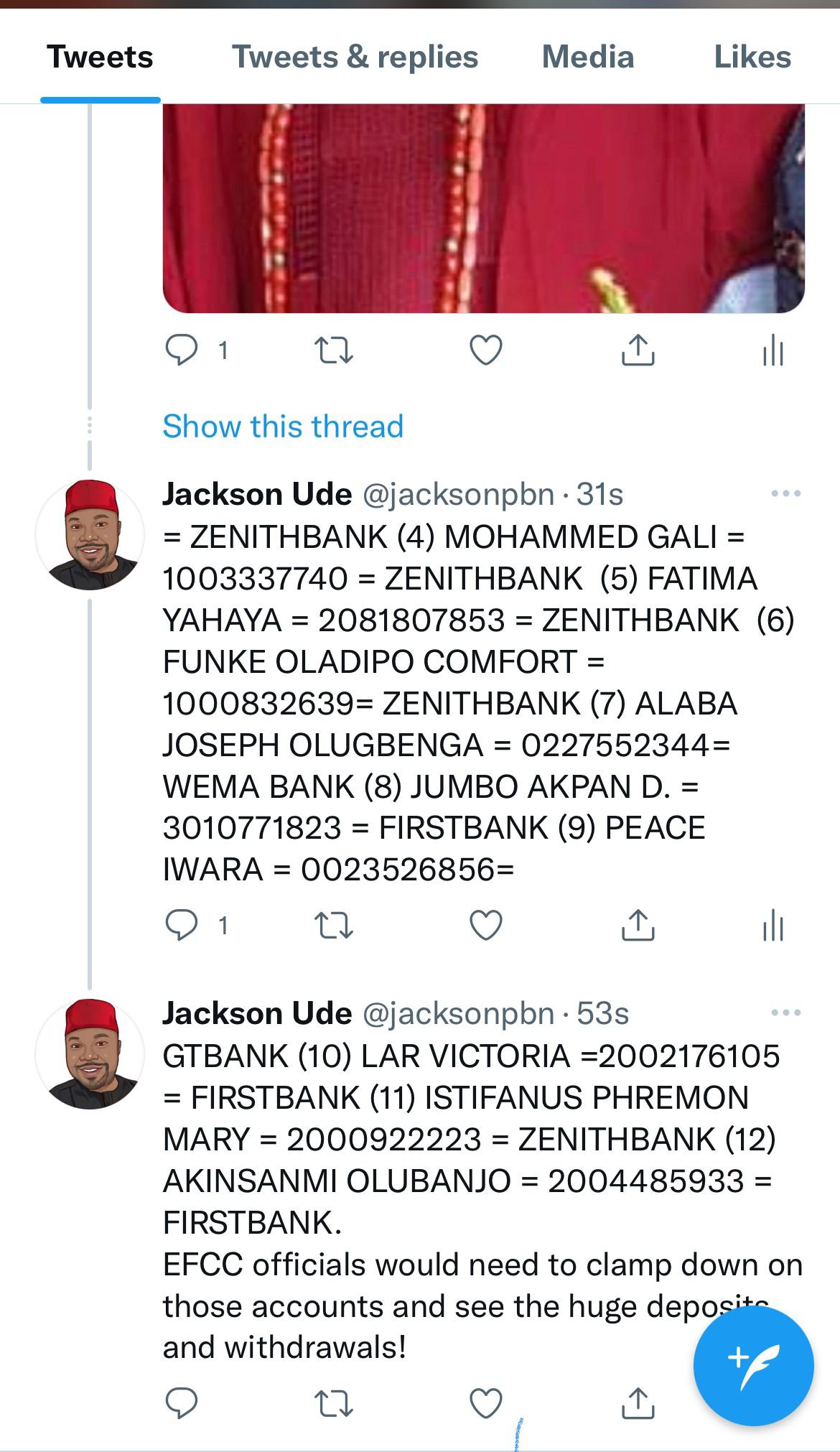Open Jackson Ude's avatar on 31s tweet
The width and height of the screenshot is (840, 1452).
tap(90, 535)
